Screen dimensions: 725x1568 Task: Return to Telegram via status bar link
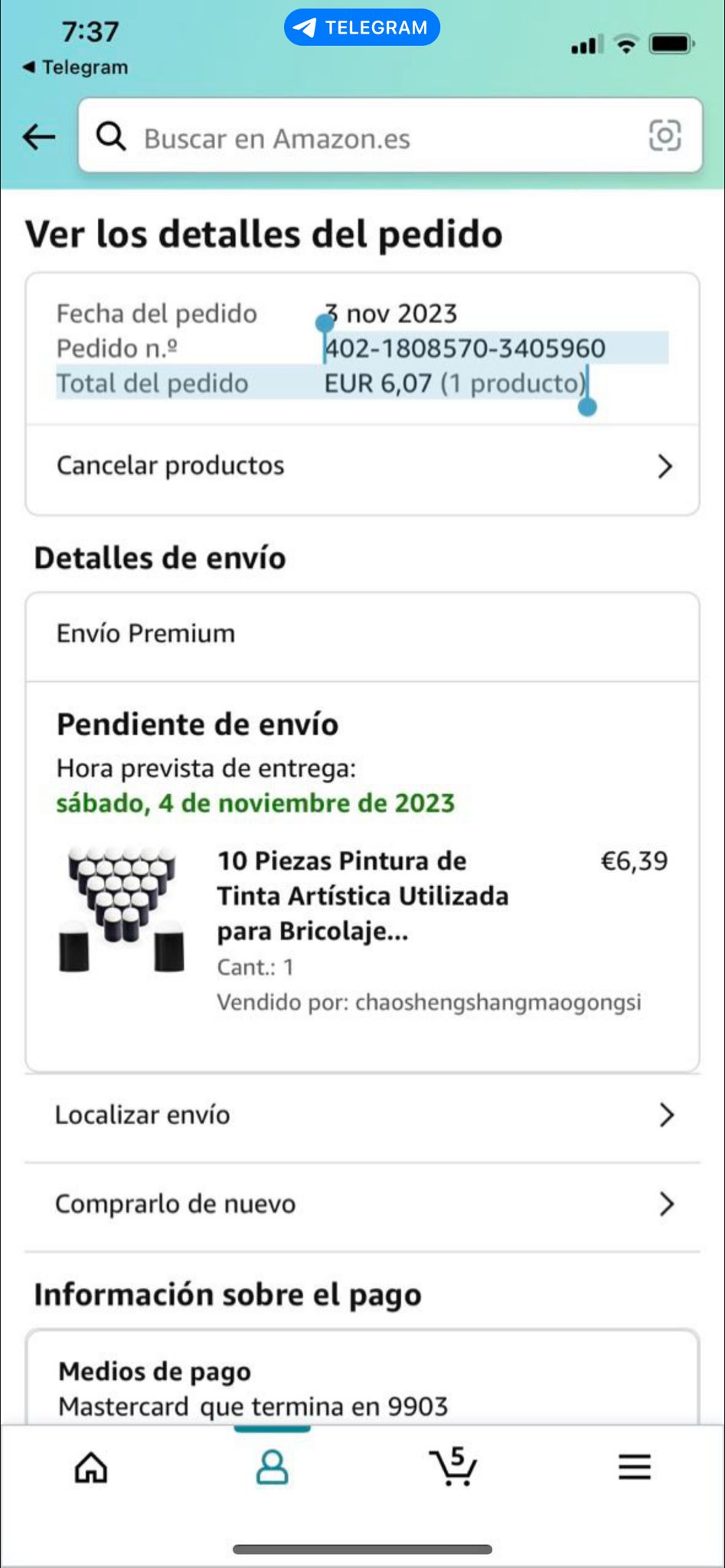pyautogui.click(x=75, y=67)
